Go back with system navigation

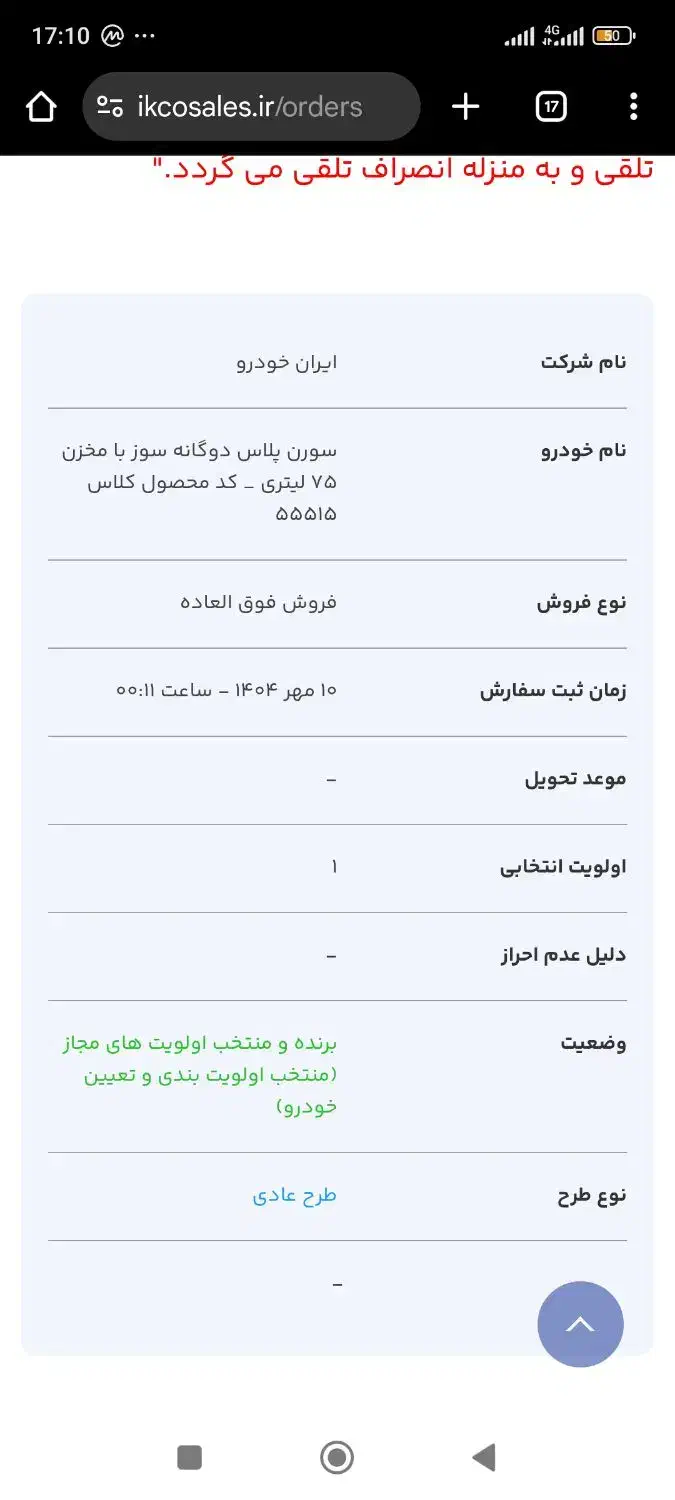pos(484,1457)
